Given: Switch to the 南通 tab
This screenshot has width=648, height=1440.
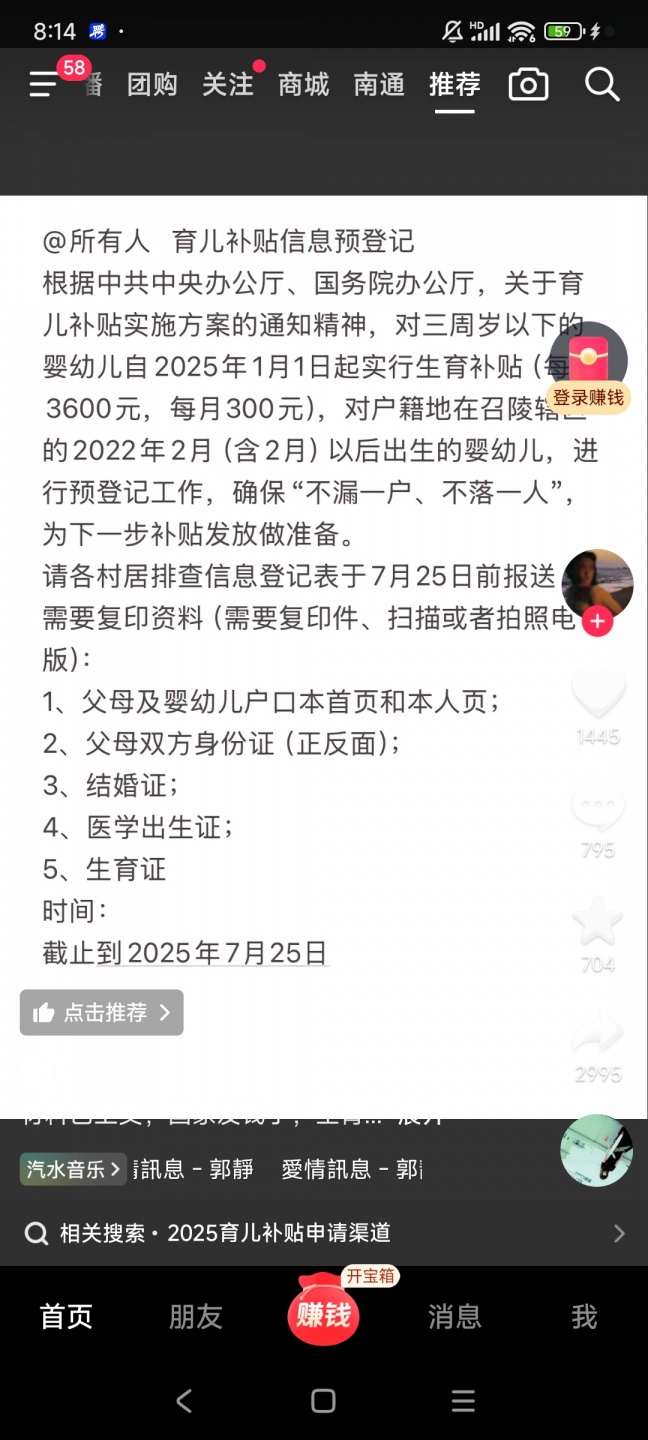Looking at the screenshot, I should tap(379, 85).
